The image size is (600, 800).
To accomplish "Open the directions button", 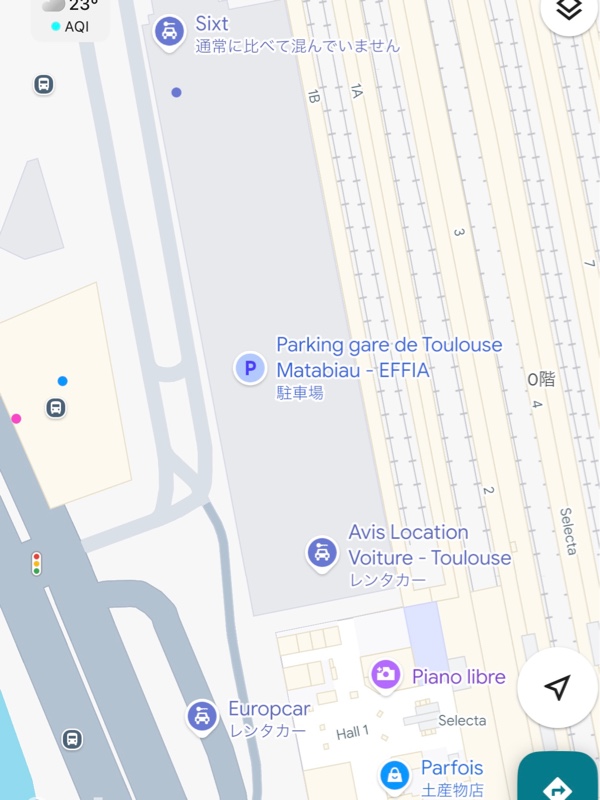I will (558, 782).
